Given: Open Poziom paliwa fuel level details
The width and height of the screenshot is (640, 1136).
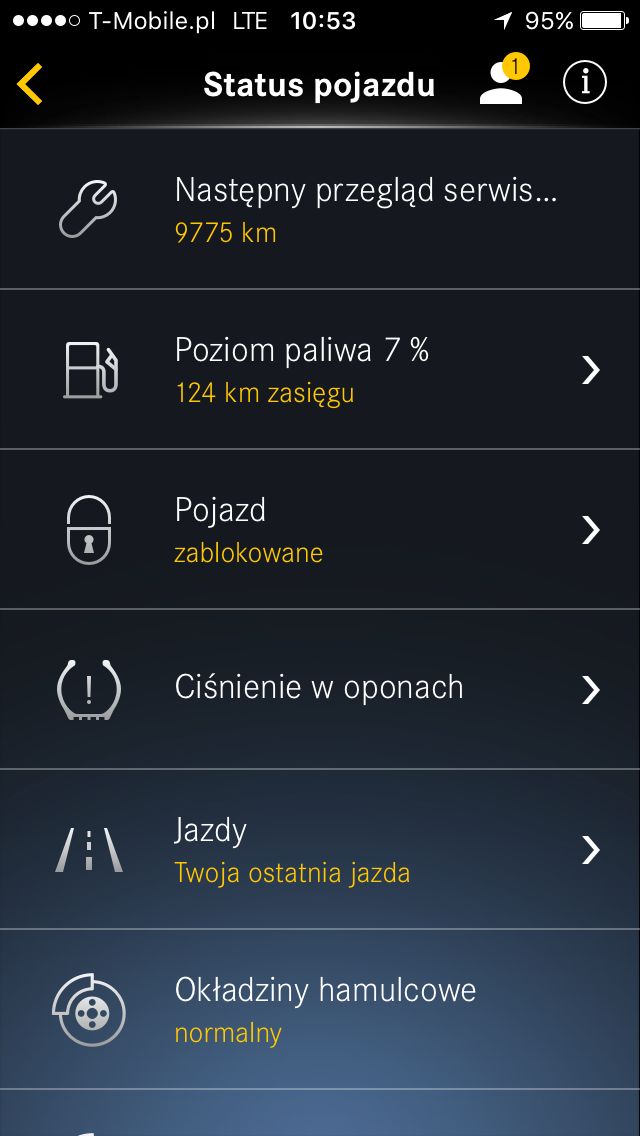Looking at the screenshot, I should pos(320,369).
